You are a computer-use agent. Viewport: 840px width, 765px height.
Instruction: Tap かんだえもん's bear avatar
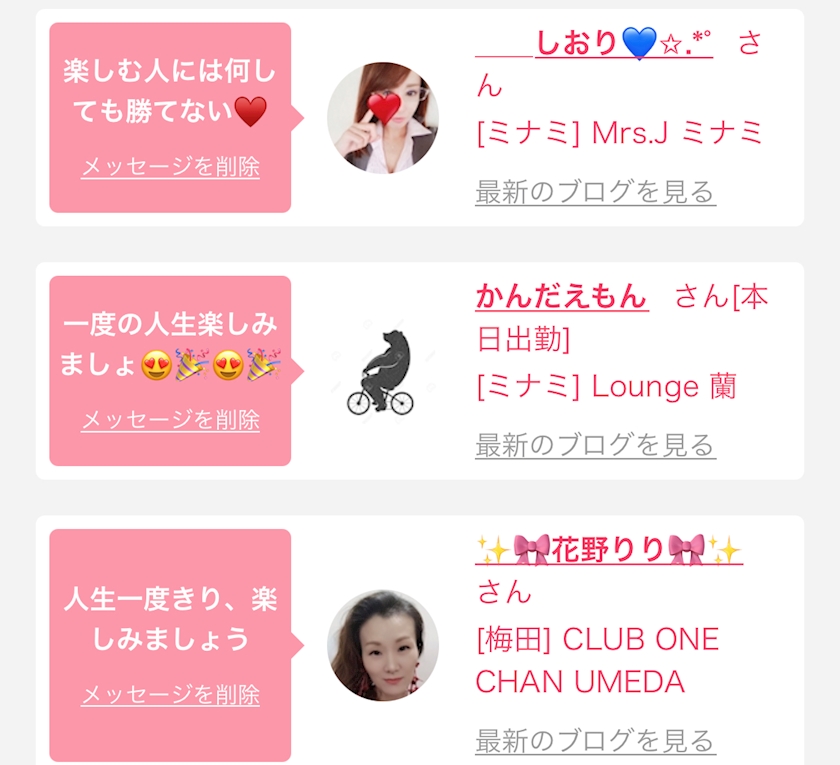tap(383, 372)
